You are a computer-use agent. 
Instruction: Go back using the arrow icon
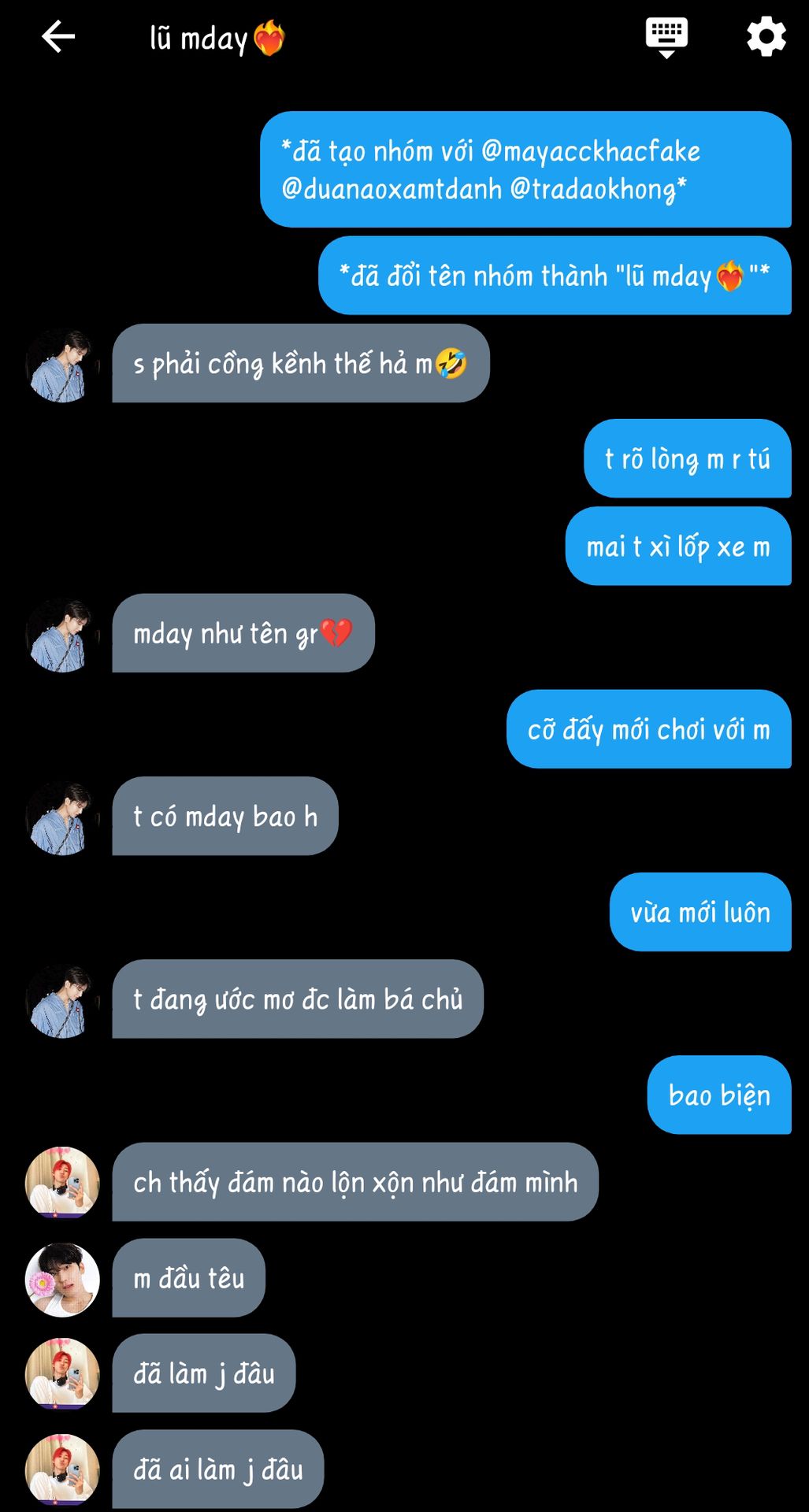pyautogui.click(x=58, y=36)
